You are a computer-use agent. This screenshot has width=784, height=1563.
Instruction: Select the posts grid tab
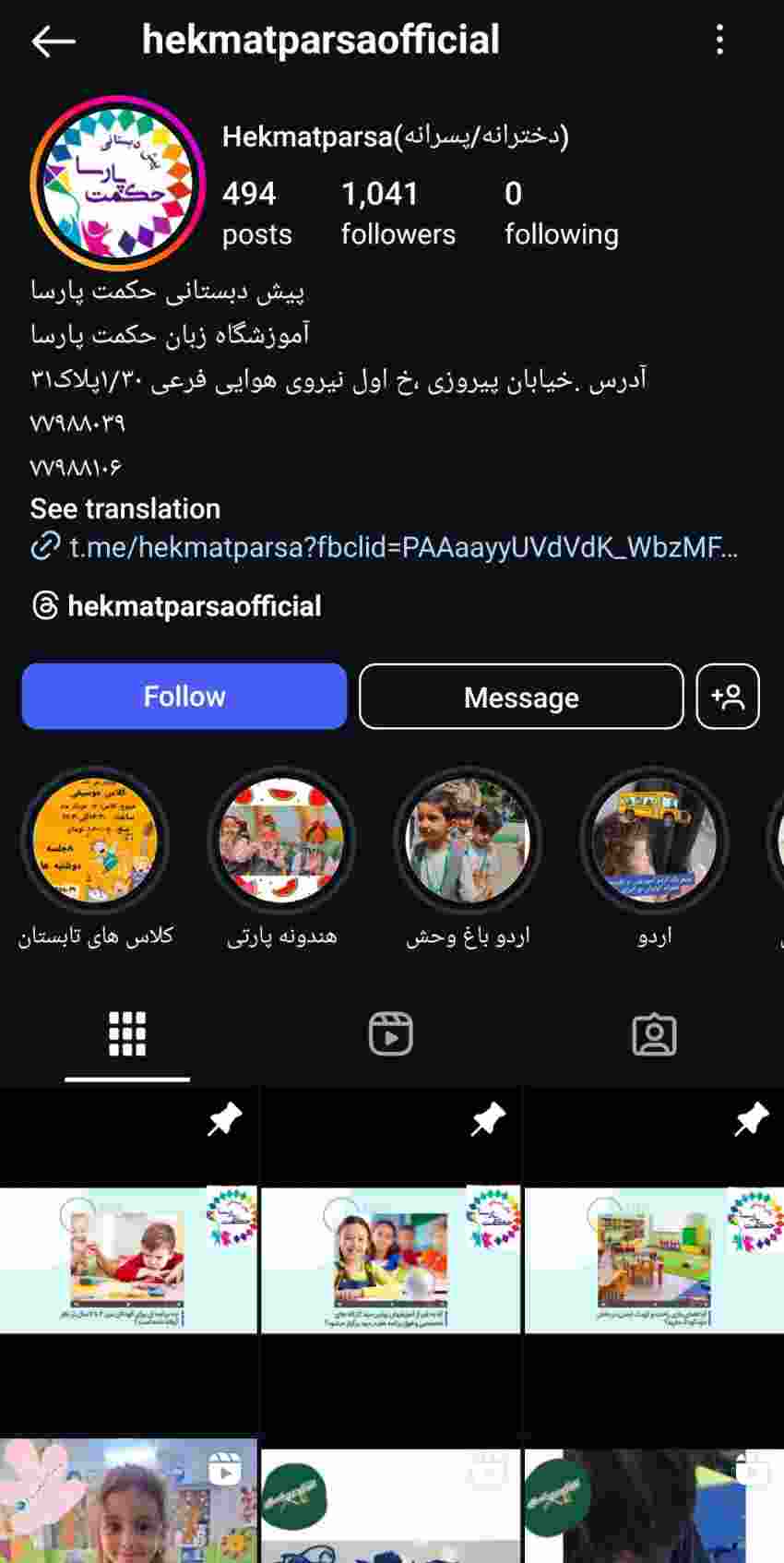(x=127, y=1033)
